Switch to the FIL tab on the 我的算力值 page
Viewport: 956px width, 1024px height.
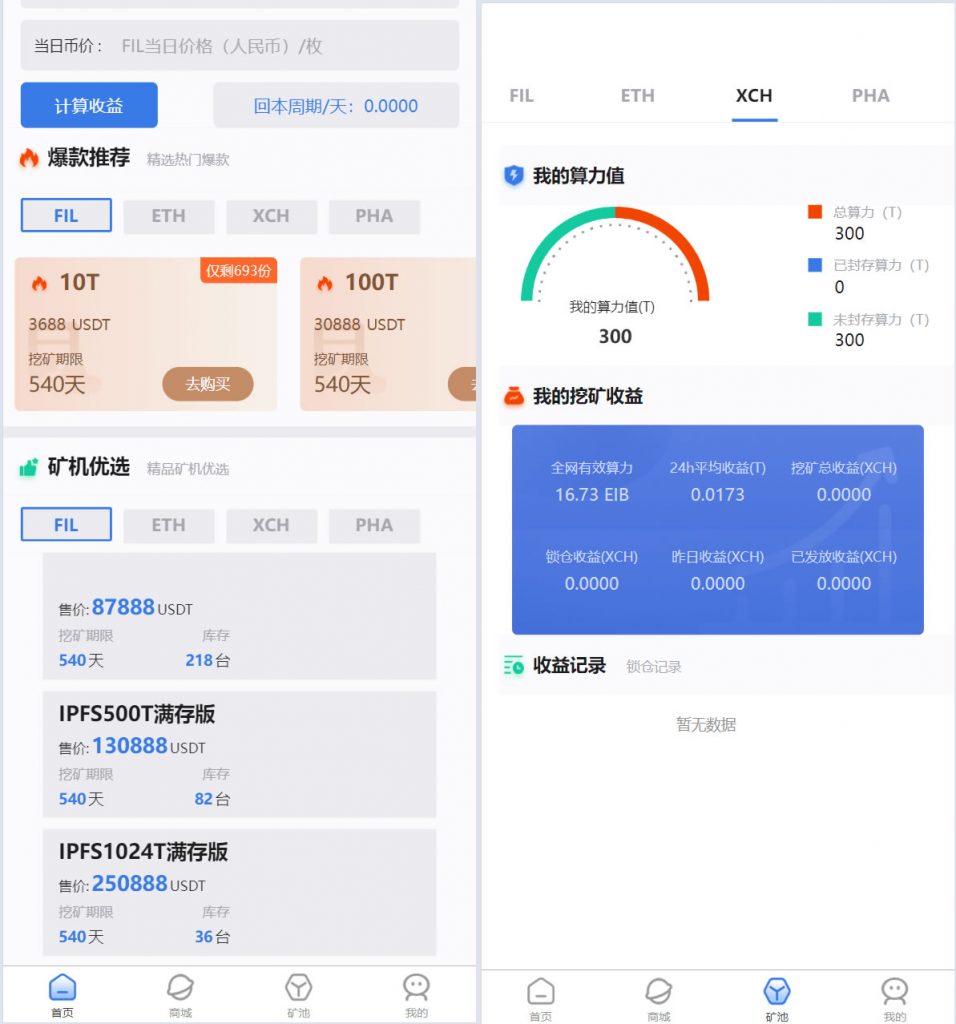[521, 96]
